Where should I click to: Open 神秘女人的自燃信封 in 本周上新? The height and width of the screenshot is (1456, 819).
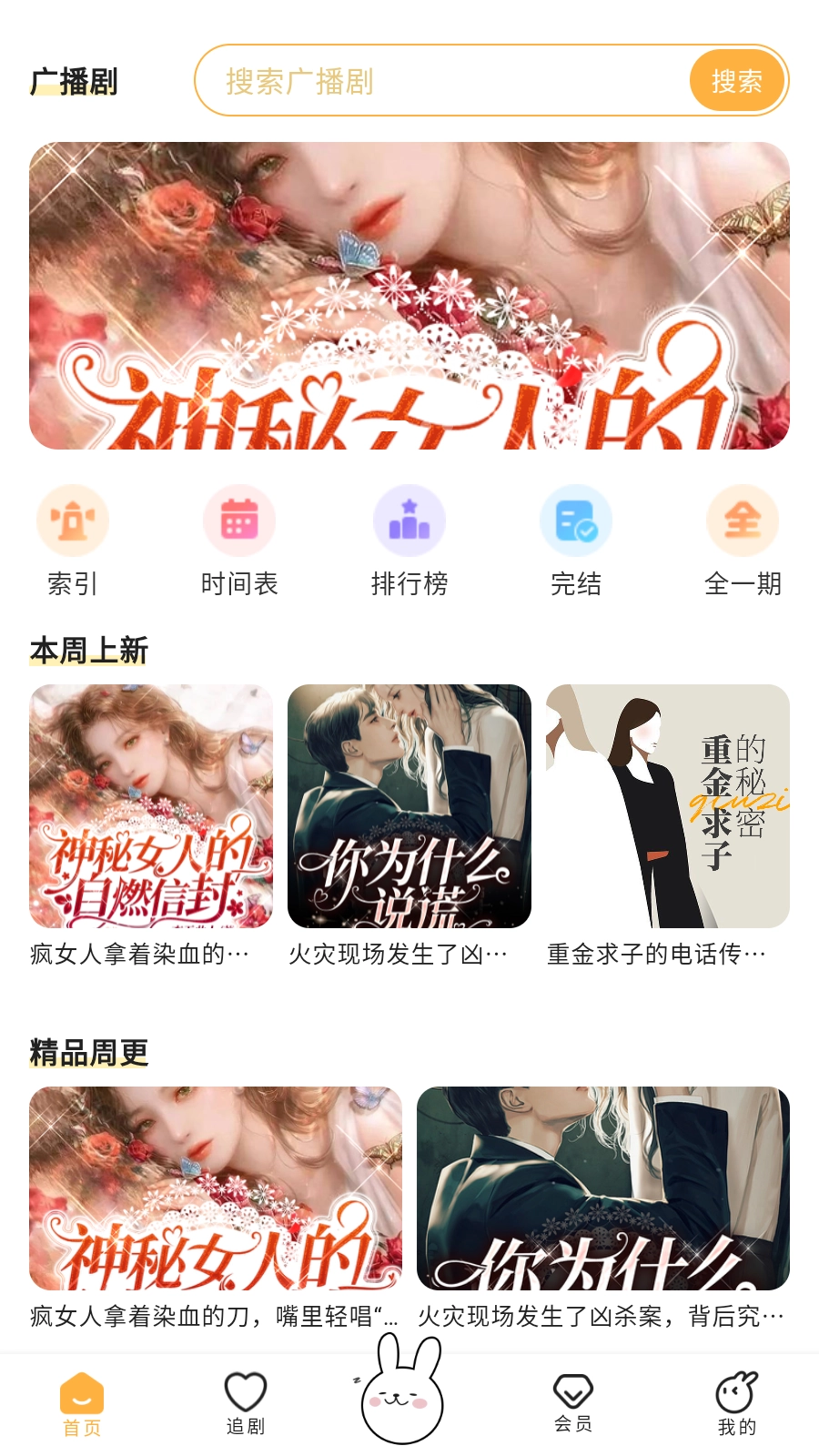[151, 806]
